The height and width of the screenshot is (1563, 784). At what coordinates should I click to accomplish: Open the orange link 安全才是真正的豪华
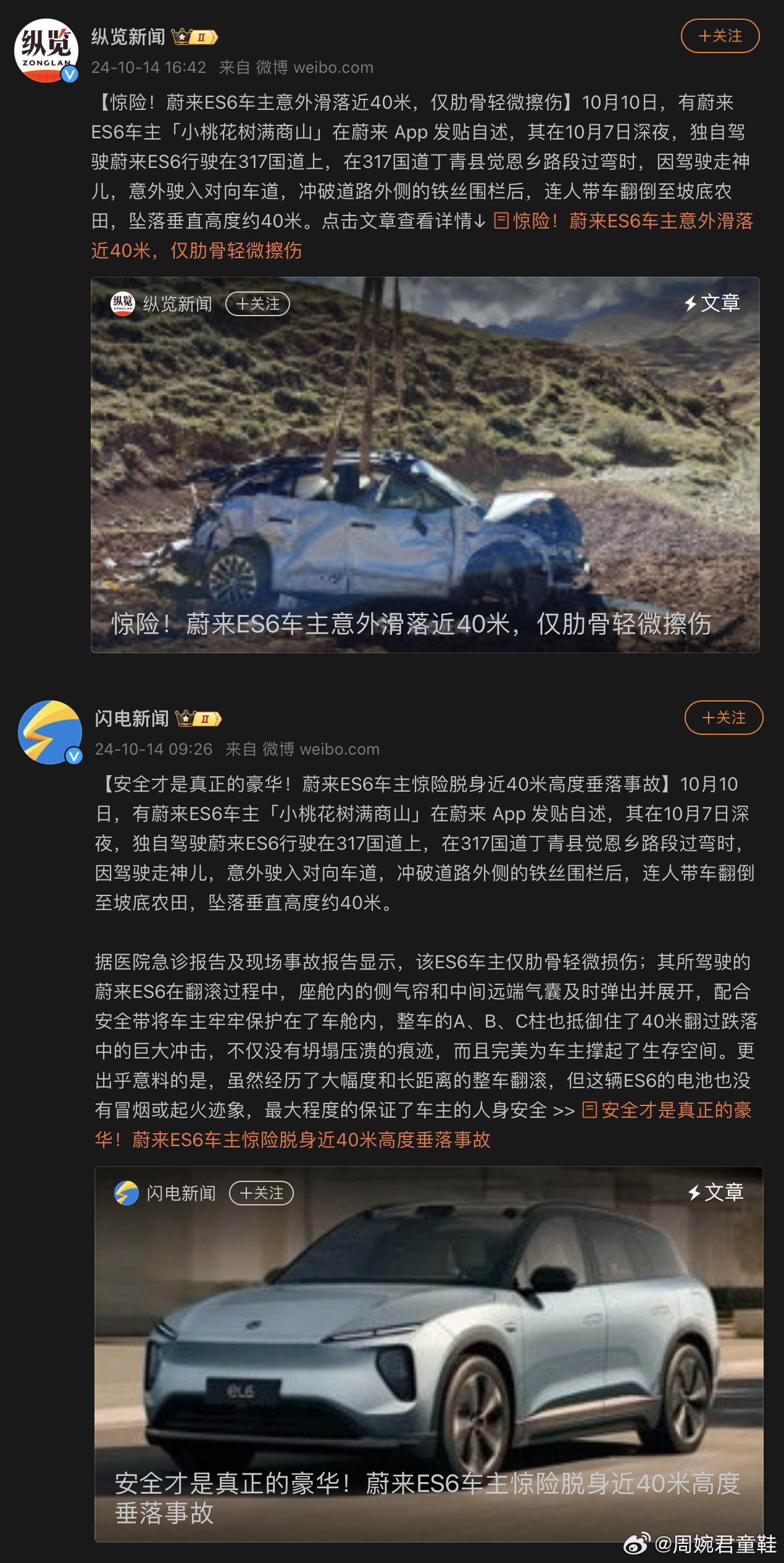click(x=423, y=1125)
